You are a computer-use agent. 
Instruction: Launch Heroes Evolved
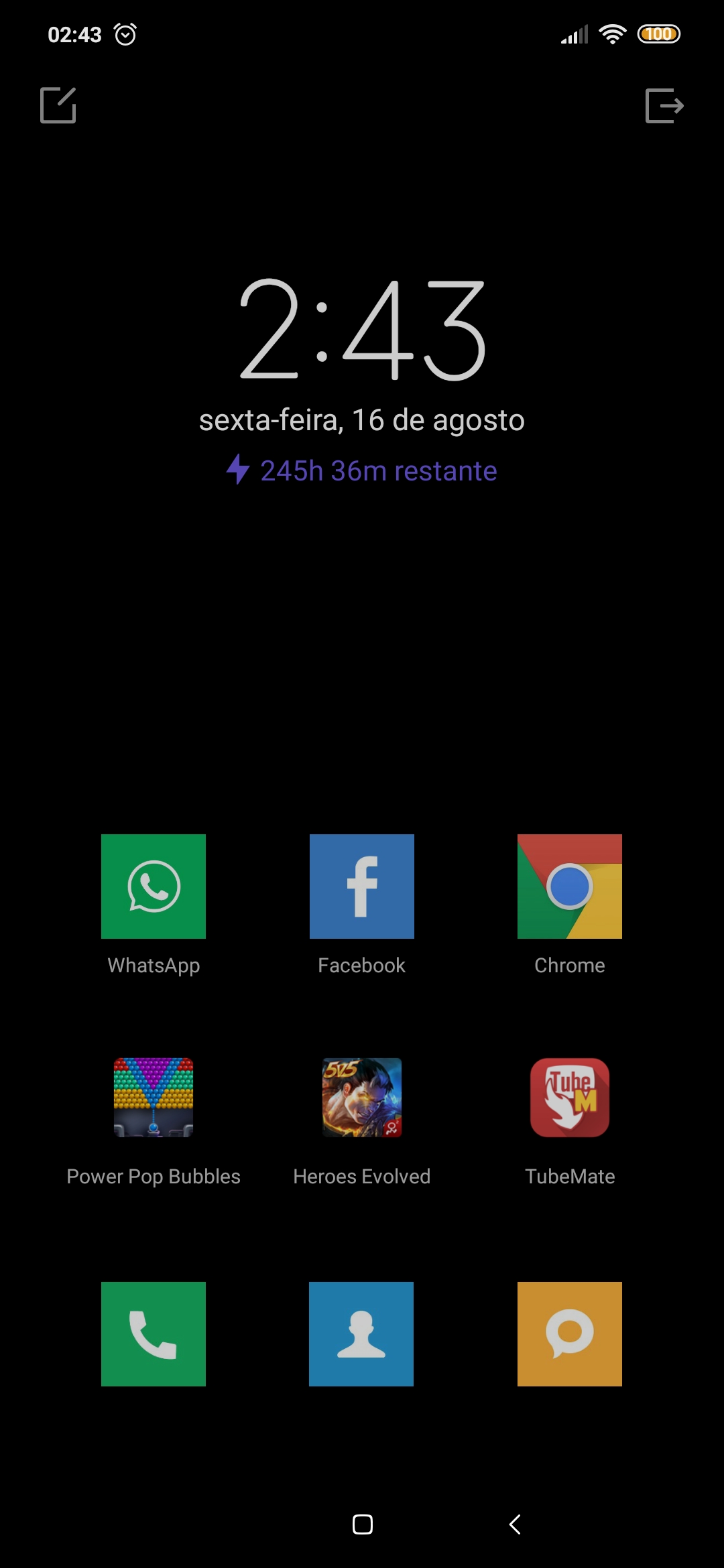point(362,1098)
